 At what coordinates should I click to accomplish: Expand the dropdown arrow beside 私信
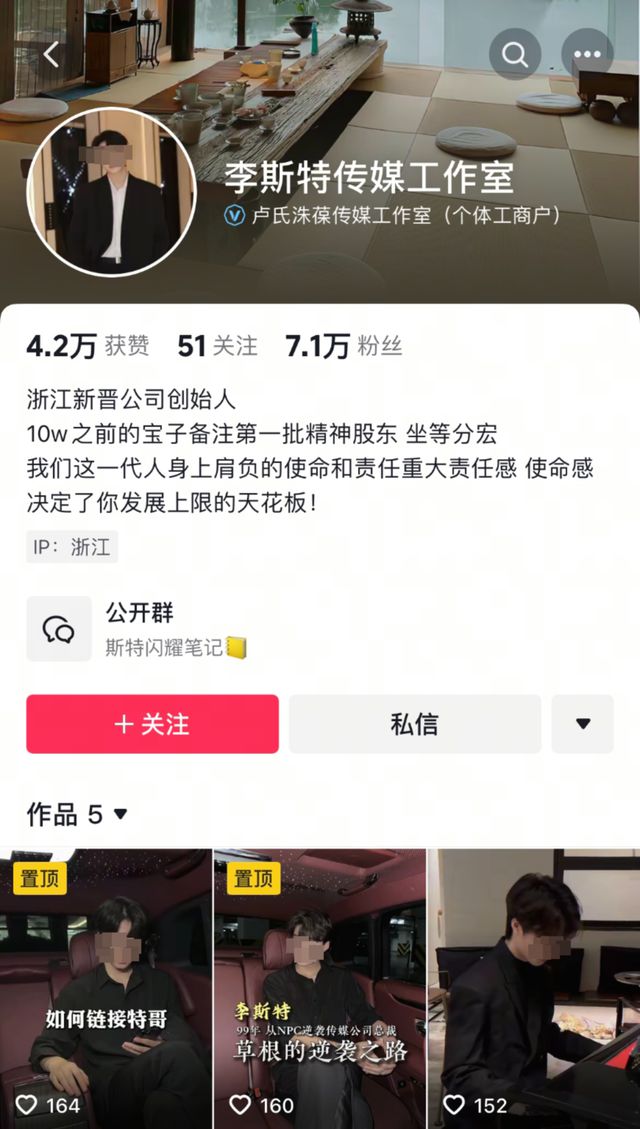[x=583, y=724]
